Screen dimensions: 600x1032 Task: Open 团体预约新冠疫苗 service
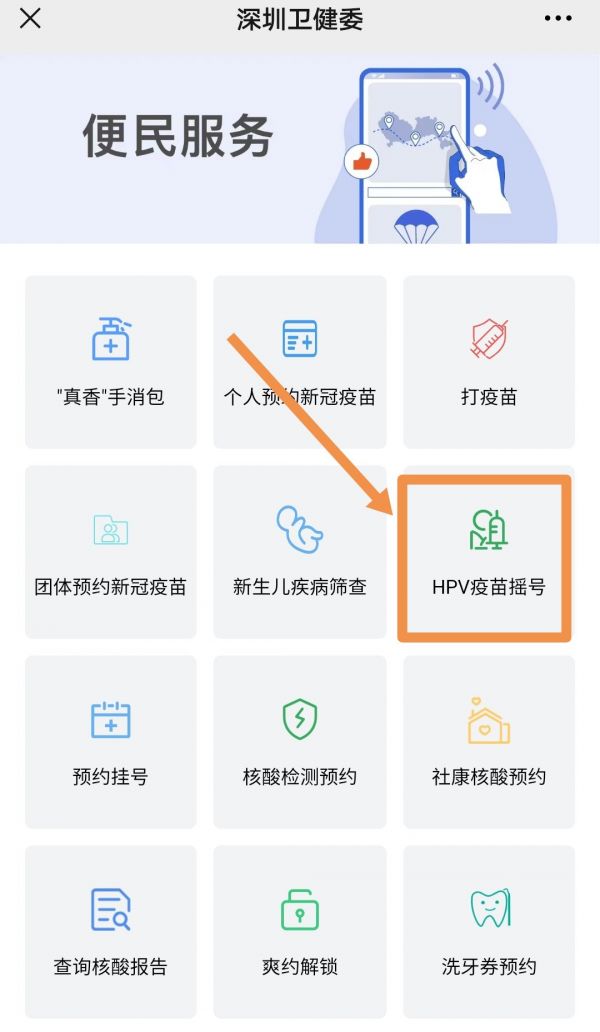click(x=110, y=552)
